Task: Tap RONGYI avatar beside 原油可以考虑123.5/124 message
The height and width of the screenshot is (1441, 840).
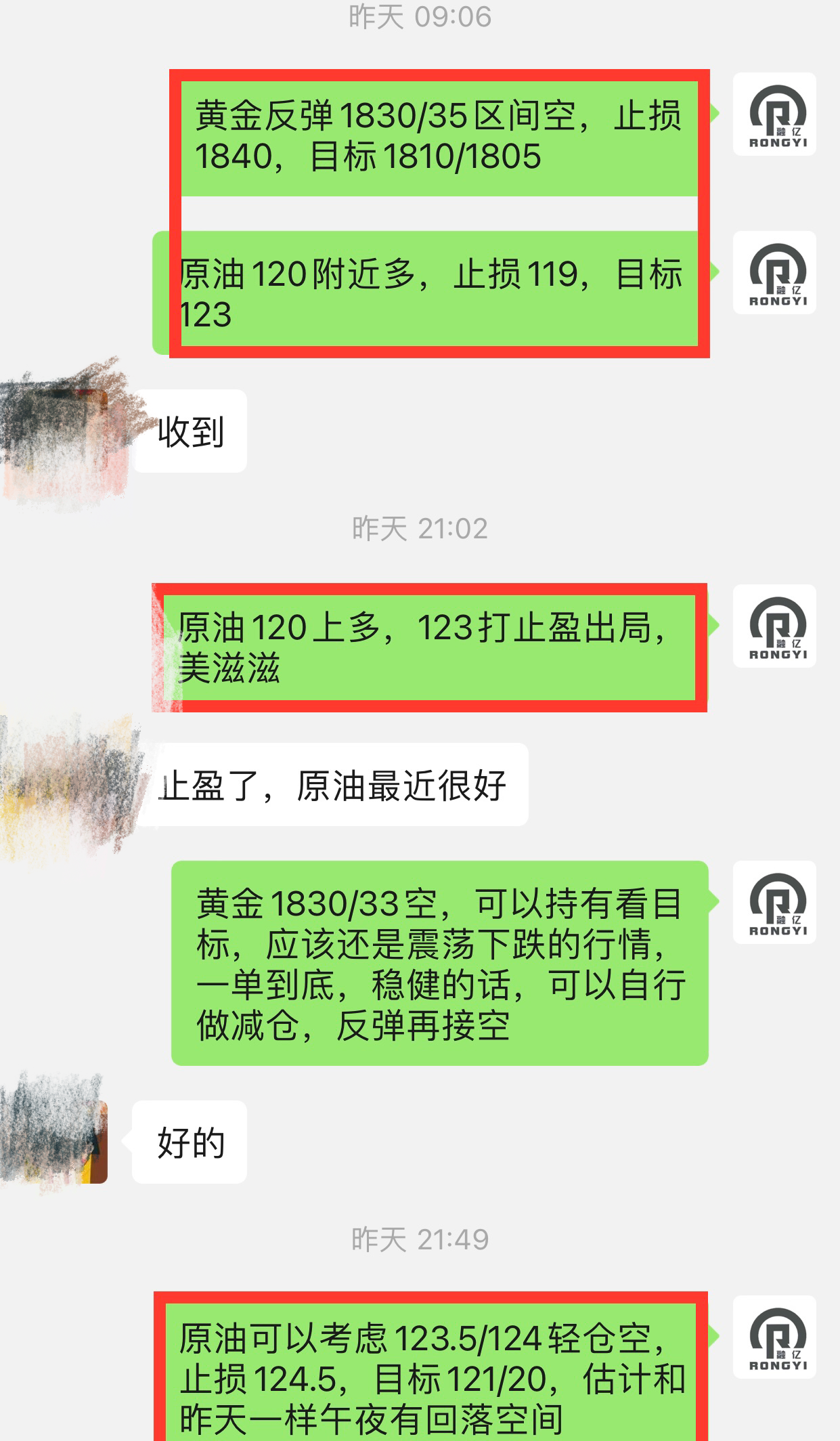Action: click(774, 1337)
